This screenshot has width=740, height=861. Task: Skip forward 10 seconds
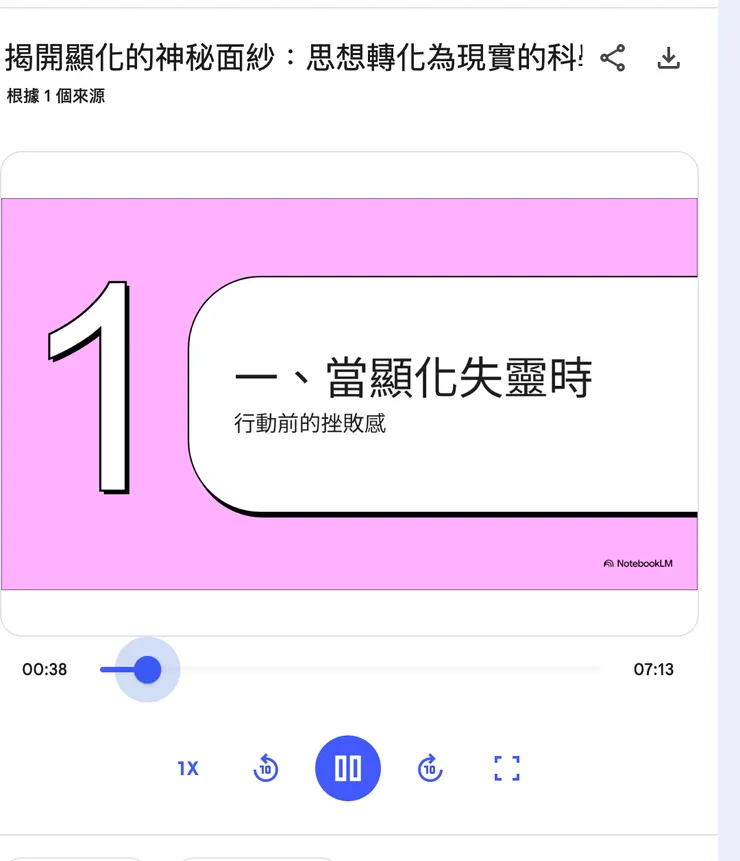click(x=429, y=768)
